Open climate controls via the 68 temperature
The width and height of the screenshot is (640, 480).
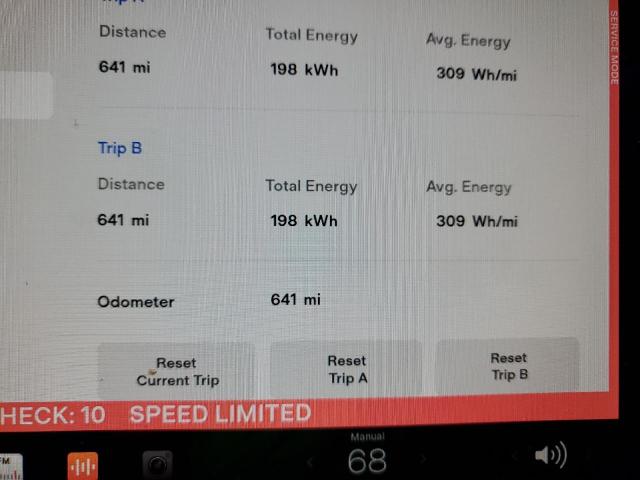click(367, 461)
